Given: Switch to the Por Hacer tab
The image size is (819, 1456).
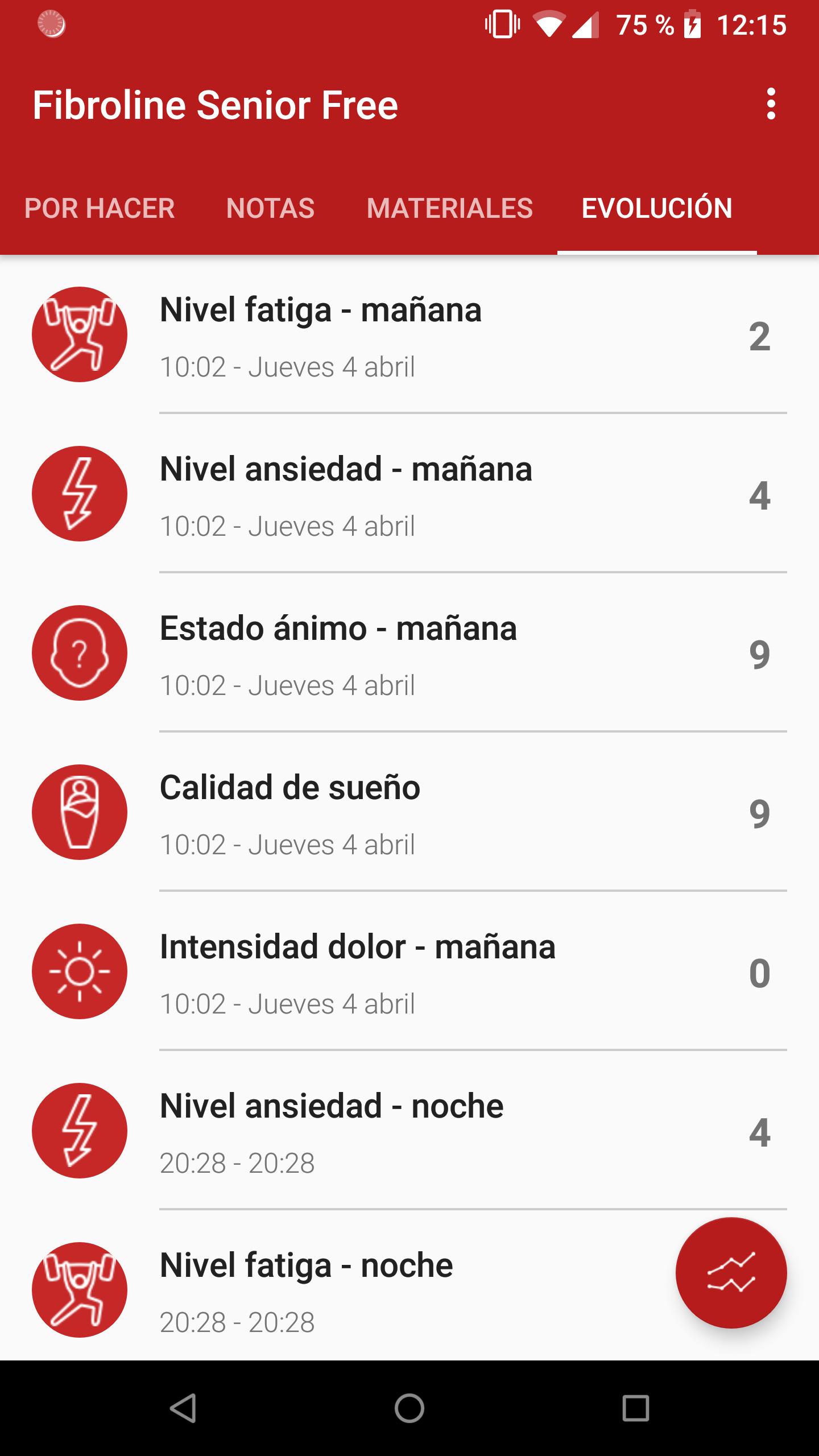Looking at the screenshot, I should pyautogui.click(x=100, y=208).
